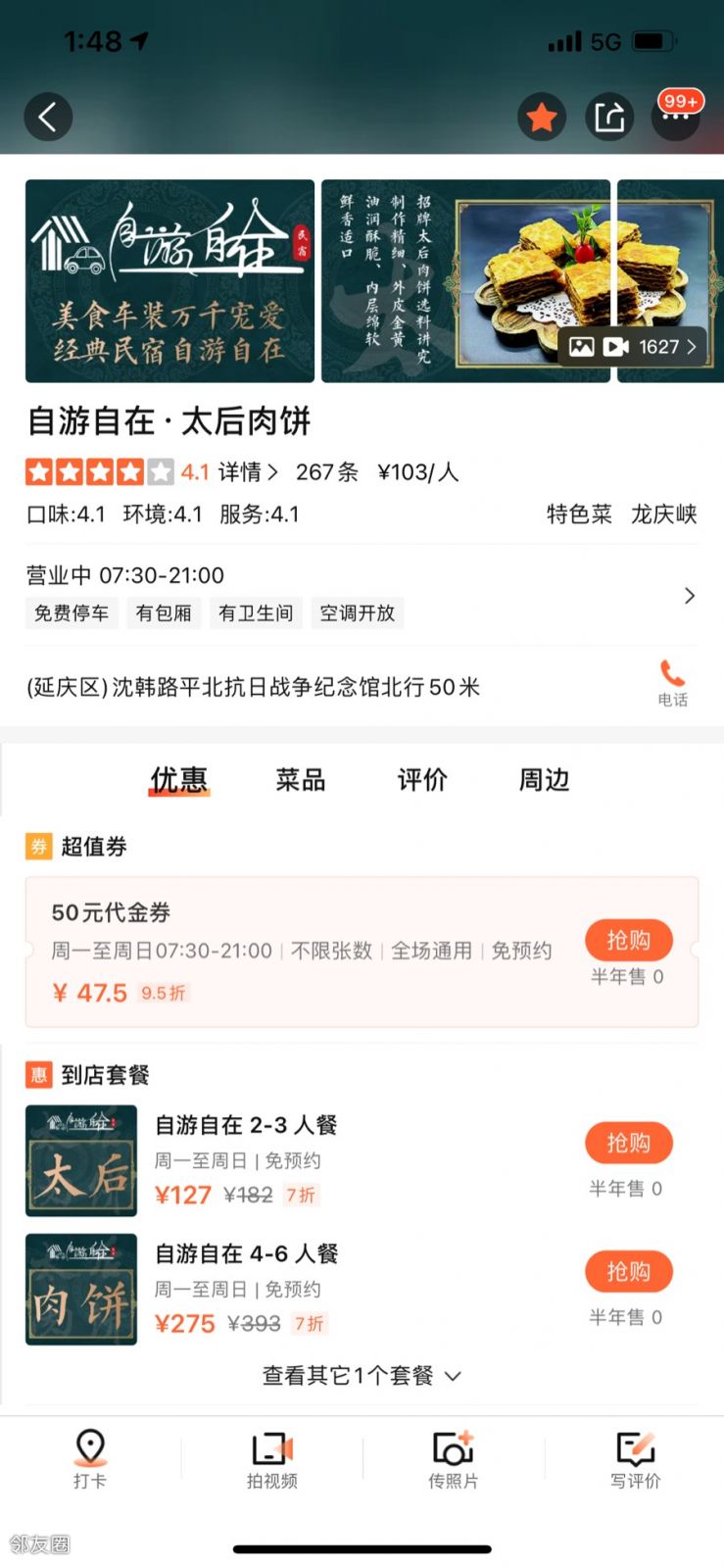The height and width of the screenshot is (1568, 724).
Task: Go back using the arrow icon
Action: pyautogui.click(x=48, y=118)
